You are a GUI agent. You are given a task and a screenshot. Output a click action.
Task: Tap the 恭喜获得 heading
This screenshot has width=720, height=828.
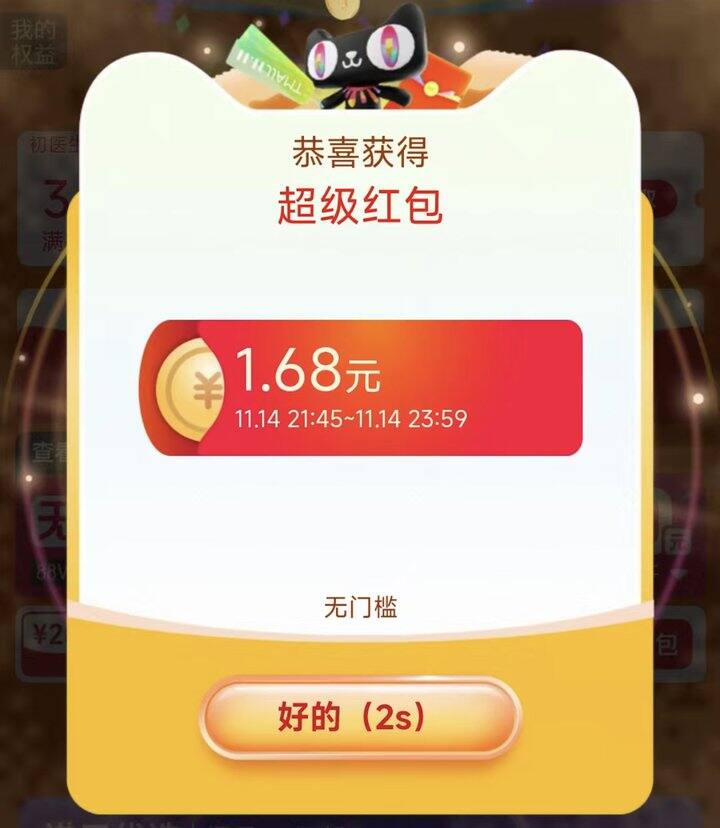pyautogui.click(x=360, y=149)
